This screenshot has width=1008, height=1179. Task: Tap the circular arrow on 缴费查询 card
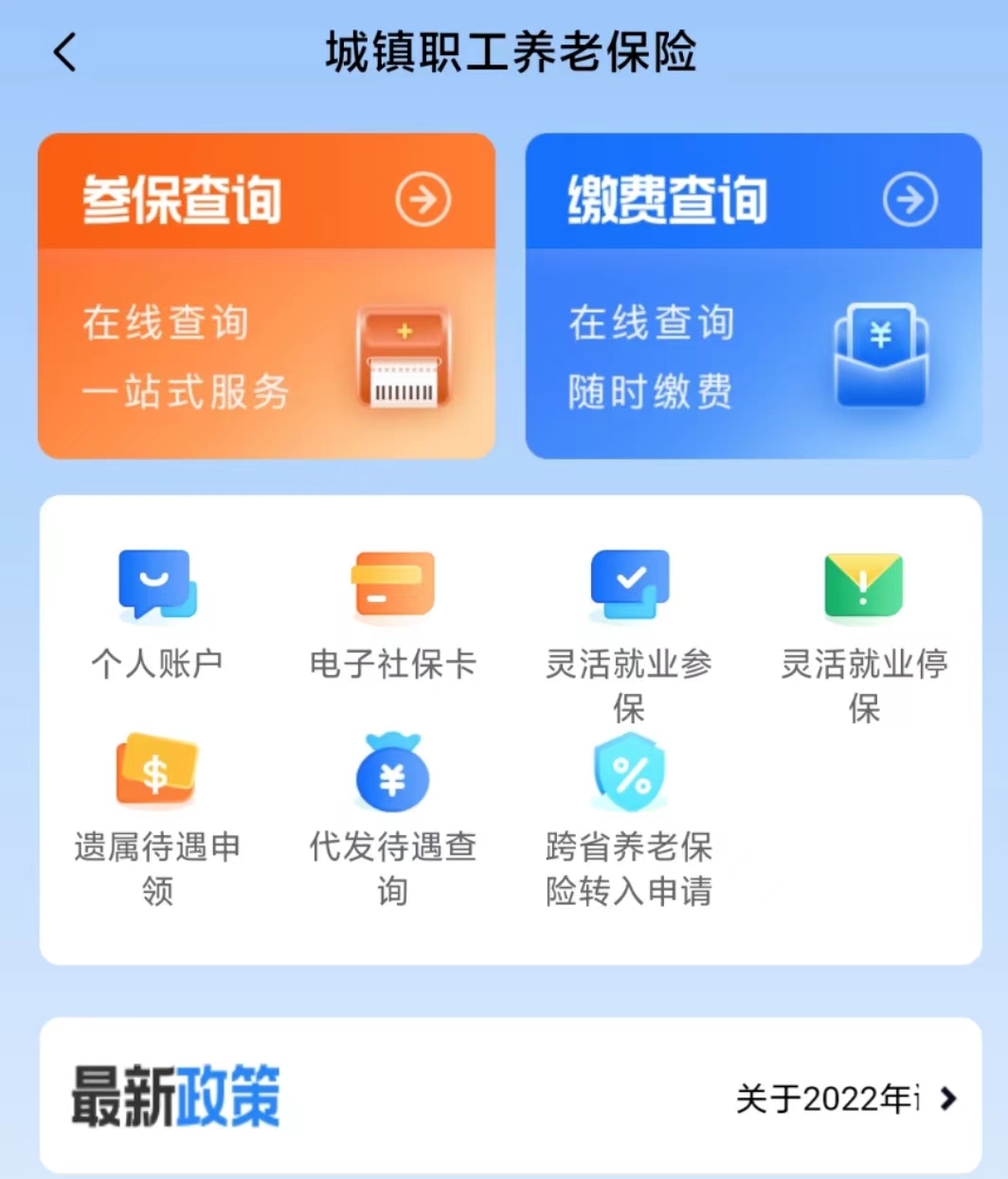[910, 198]
